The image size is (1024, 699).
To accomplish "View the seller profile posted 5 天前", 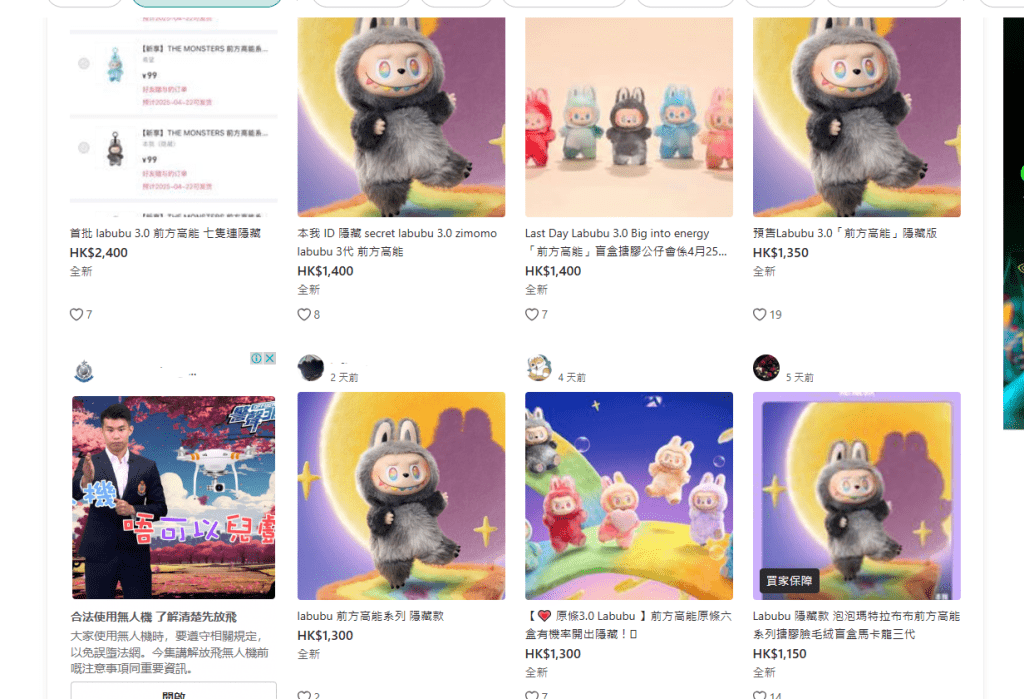I will tap(766, 368).
